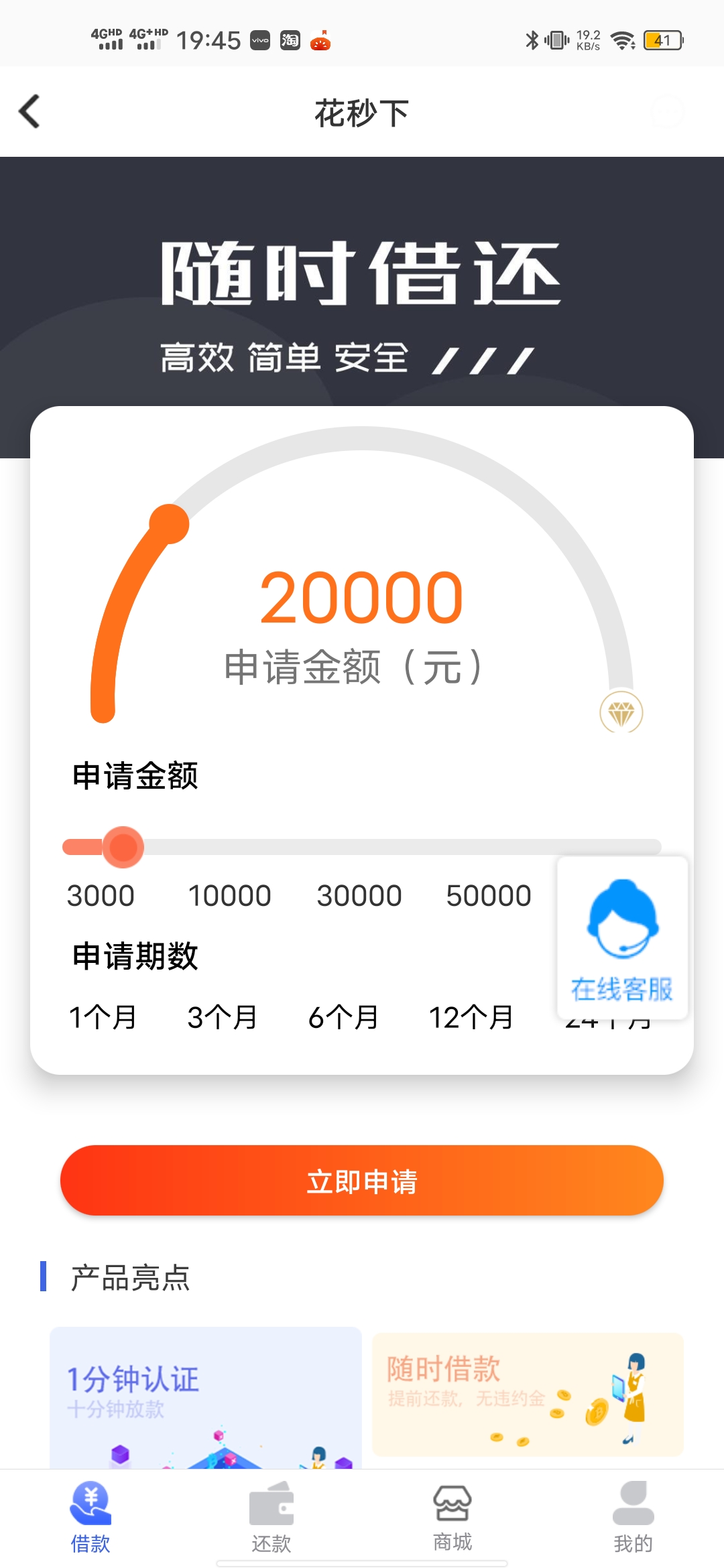
Task: Open the 随时借款 highlight card
Action: pyautogui.click(x=528, y=1394)
